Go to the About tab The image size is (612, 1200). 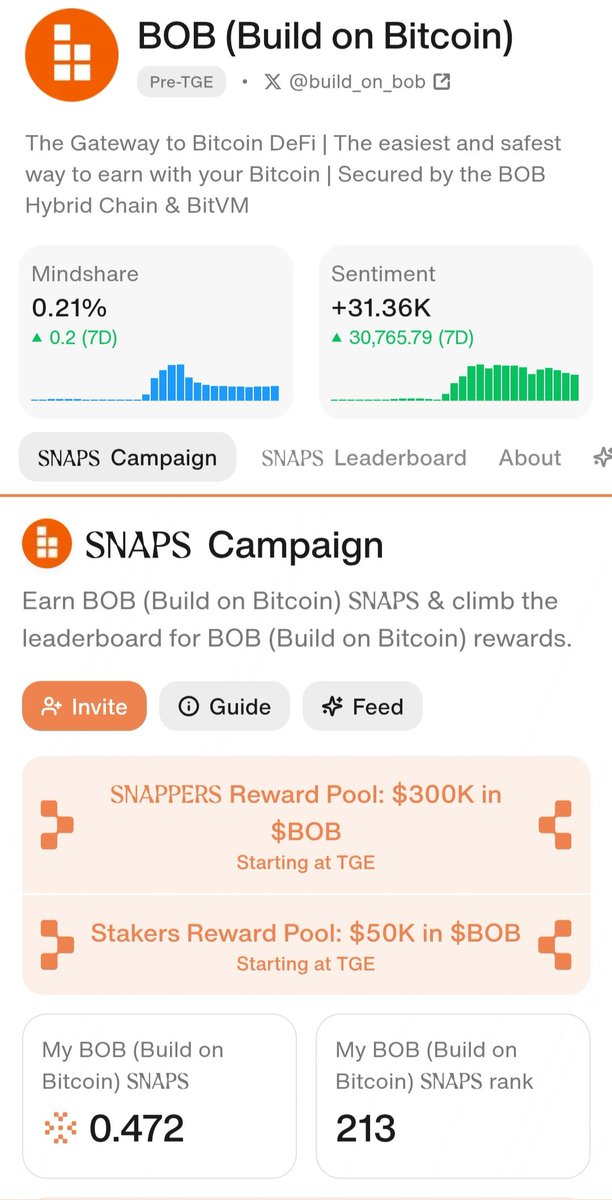coord(530,458)
